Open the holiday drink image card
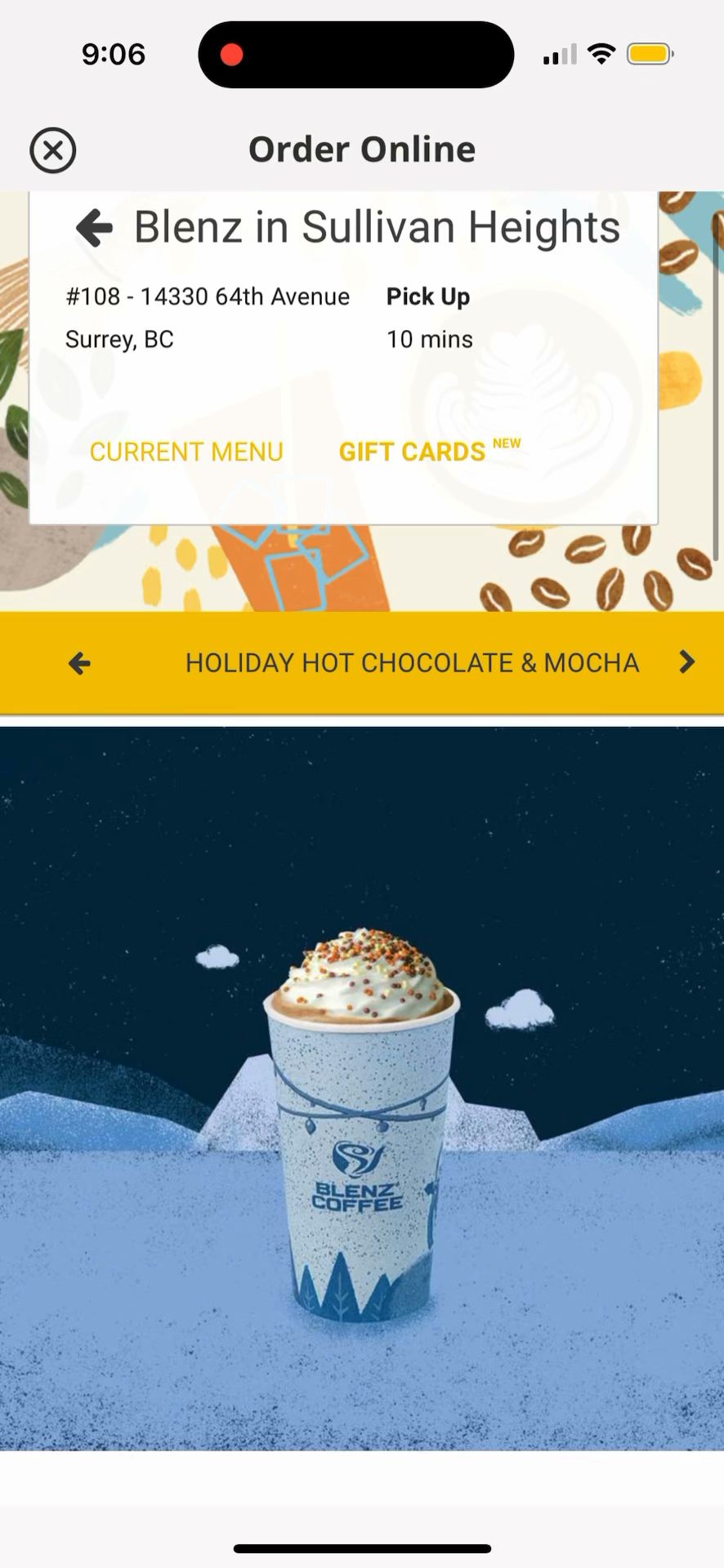This screenshot has height=1568, width=724. (x=362, y=1088)
